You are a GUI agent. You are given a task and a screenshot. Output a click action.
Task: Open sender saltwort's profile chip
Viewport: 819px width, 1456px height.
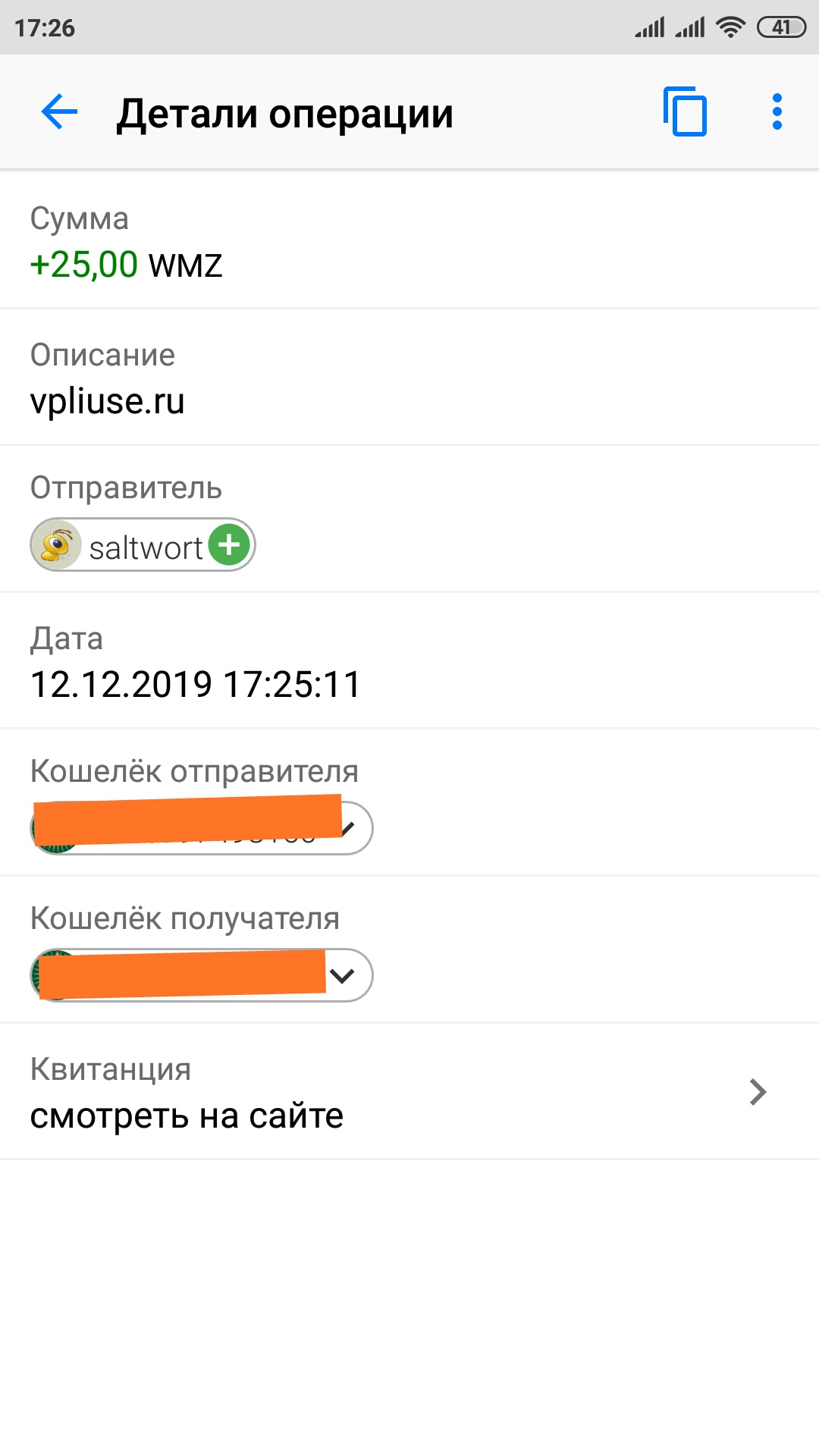143,544
